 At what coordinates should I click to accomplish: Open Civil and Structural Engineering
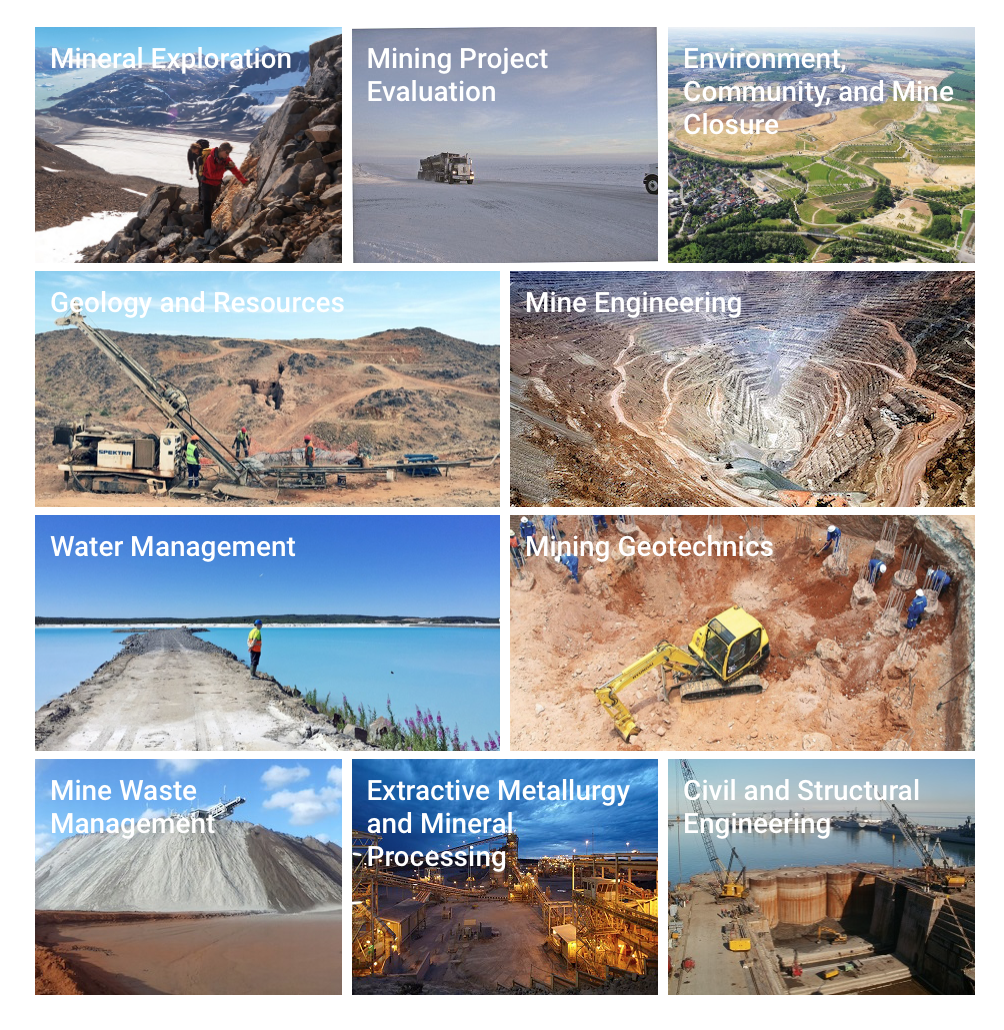point(821,877)
